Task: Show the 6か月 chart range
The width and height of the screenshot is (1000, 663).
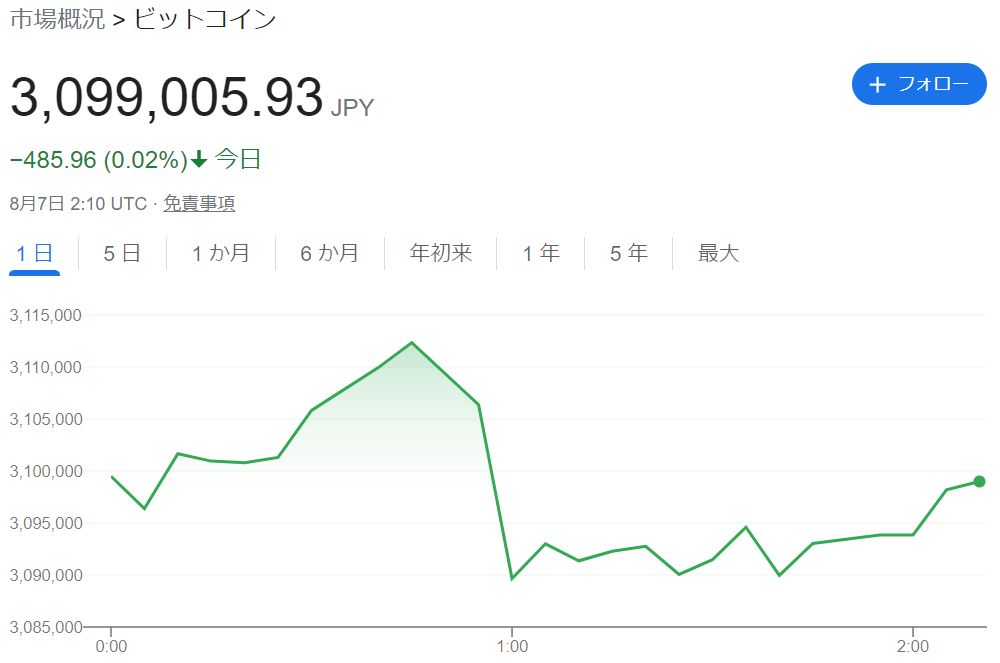Action: pos(329,253)
